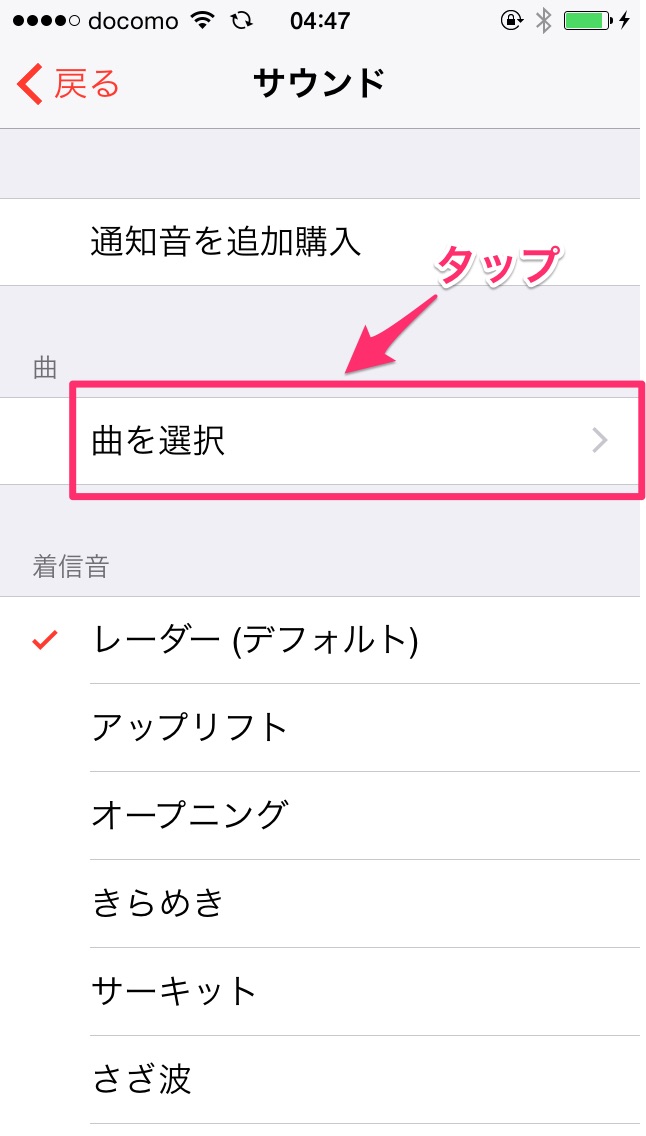Pick the きらめき ringtone
The height and width of the screenshot is (1136, 646).
[323, 903]
